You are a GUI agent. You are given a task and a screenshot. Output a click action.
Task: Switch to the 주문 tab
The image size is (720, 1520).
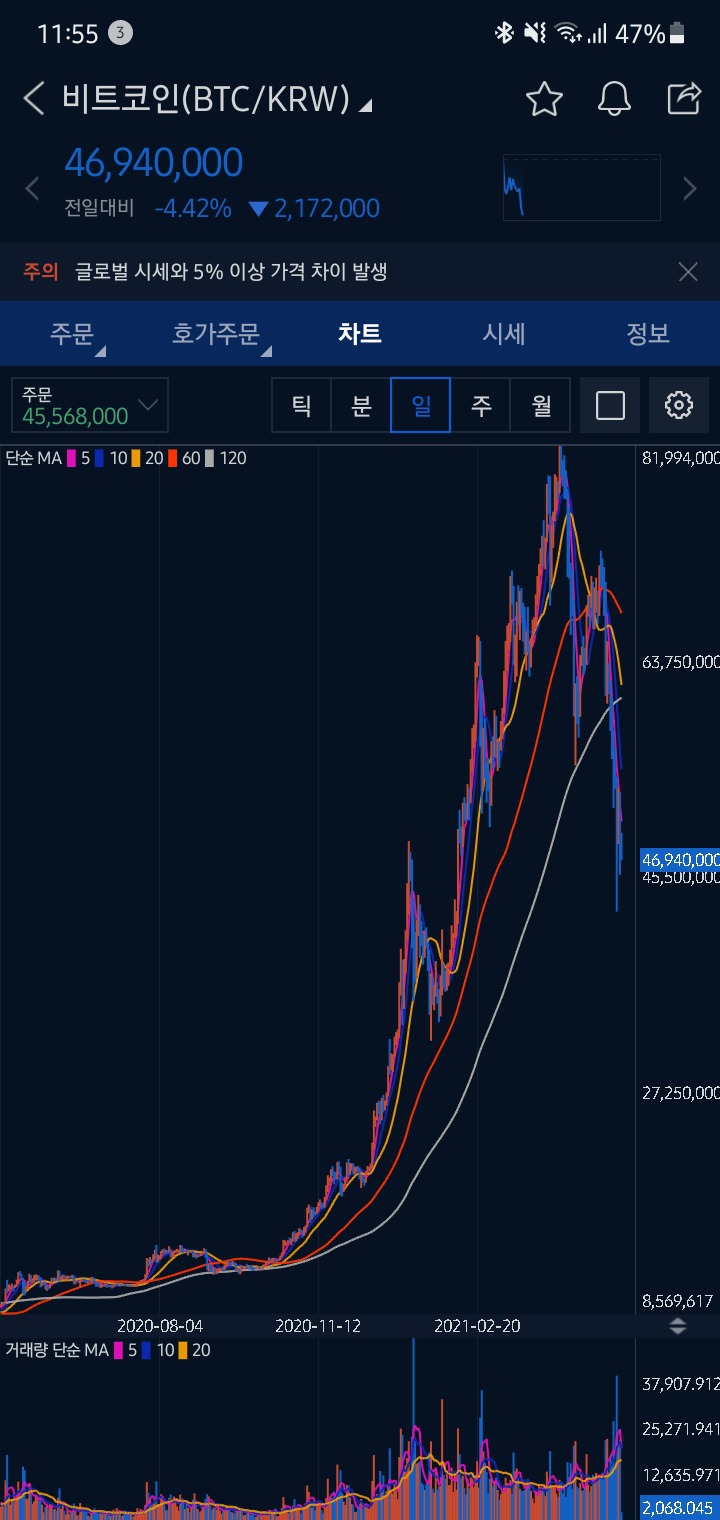tap(74, 334)
